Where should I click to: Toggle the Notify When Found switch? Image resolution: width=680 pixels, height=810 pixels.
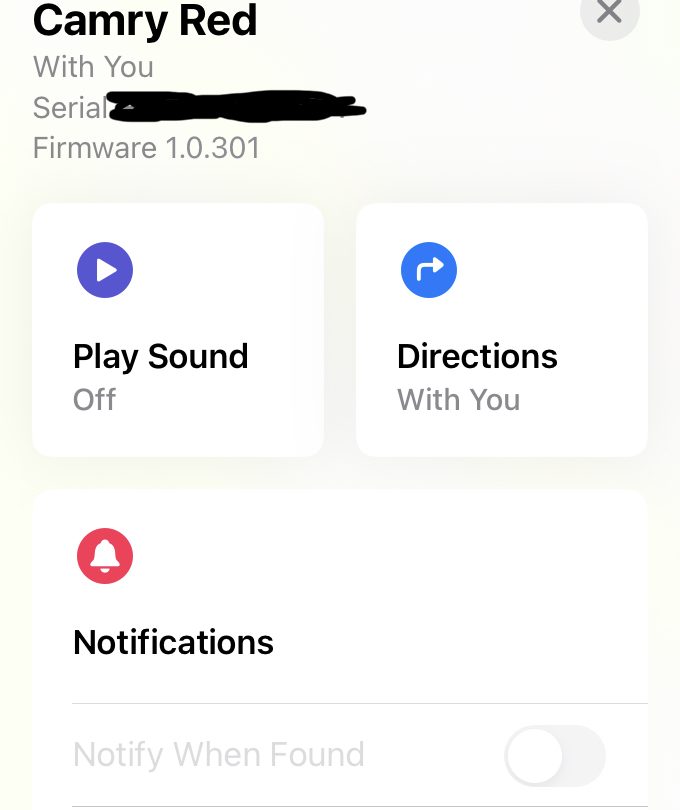[x=555, y=755]
